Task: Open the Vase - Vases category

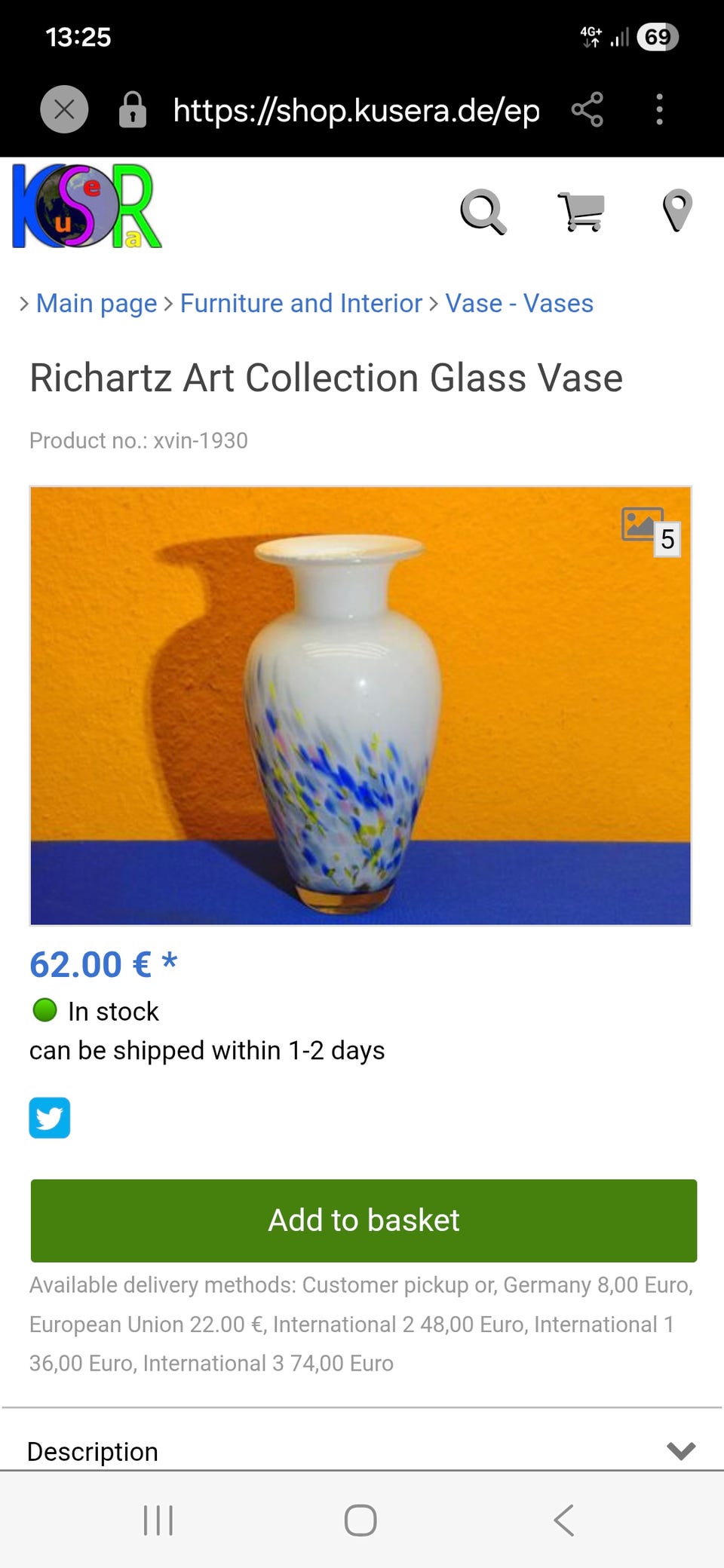Action: [520, 303]
